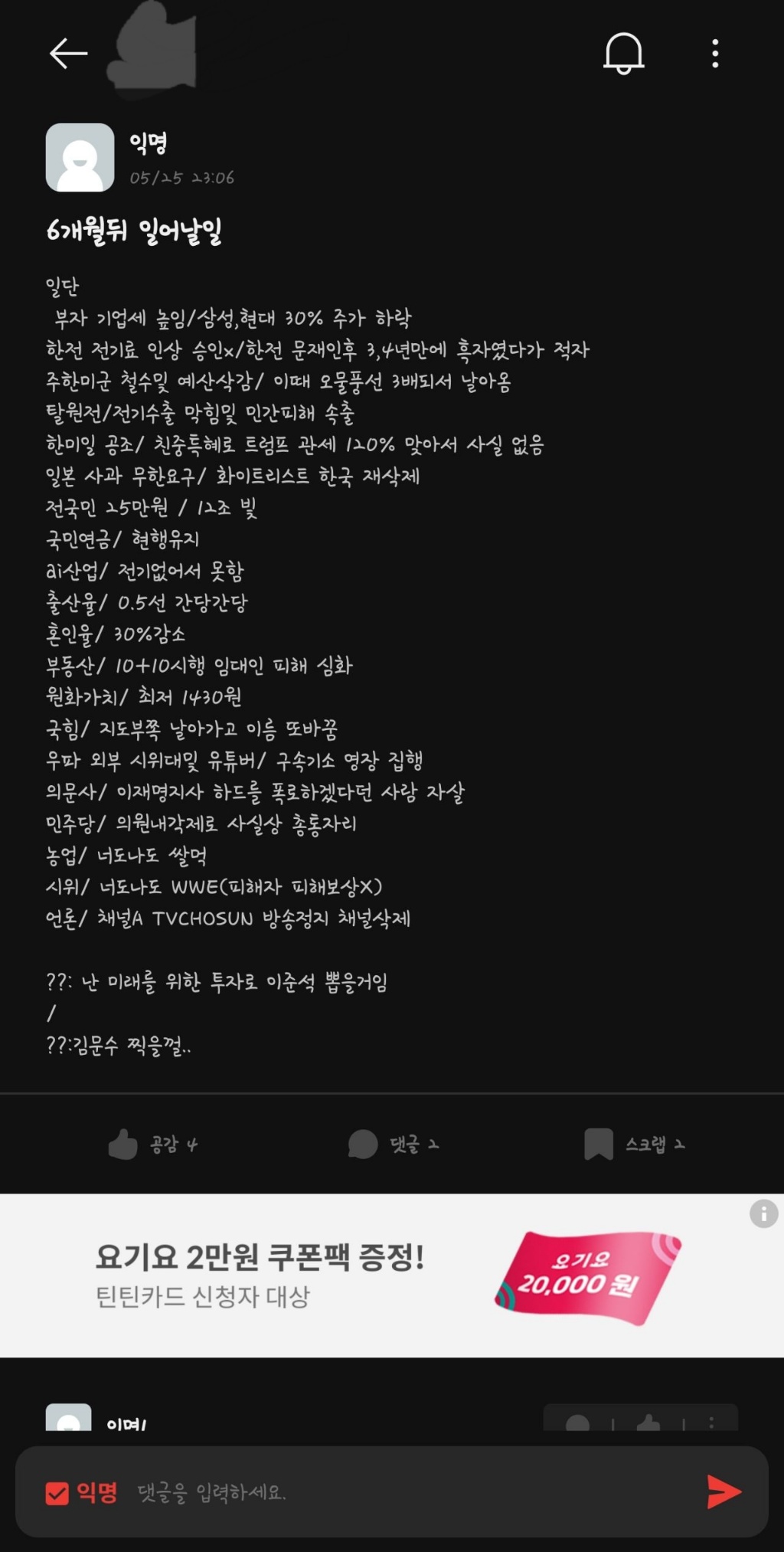Scrap the post with 스크랩
Image resolution: width=784 pixels, height=1552 pixels.
(635, 1144)
